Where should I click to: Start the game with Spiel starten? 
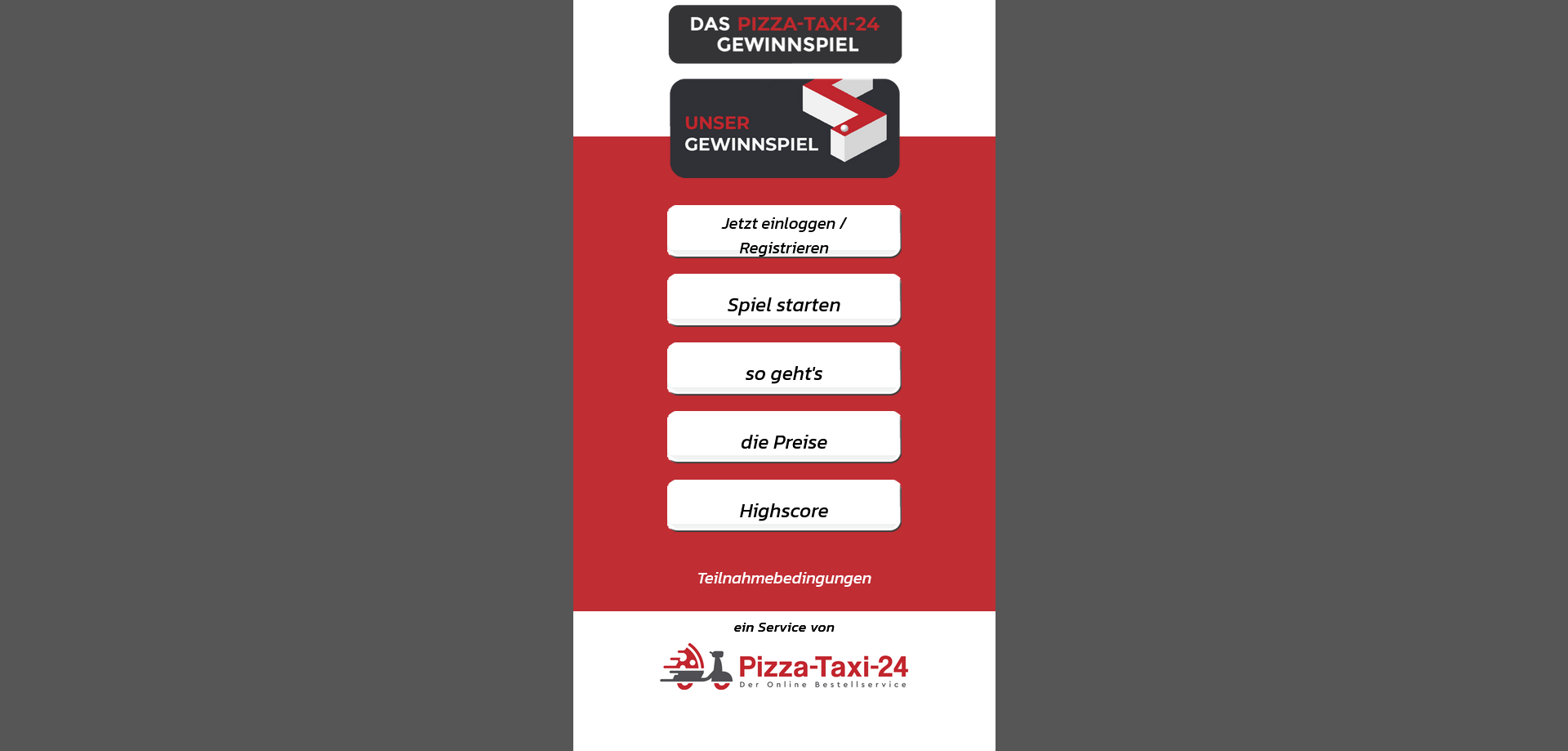click(x=783, y=300)
